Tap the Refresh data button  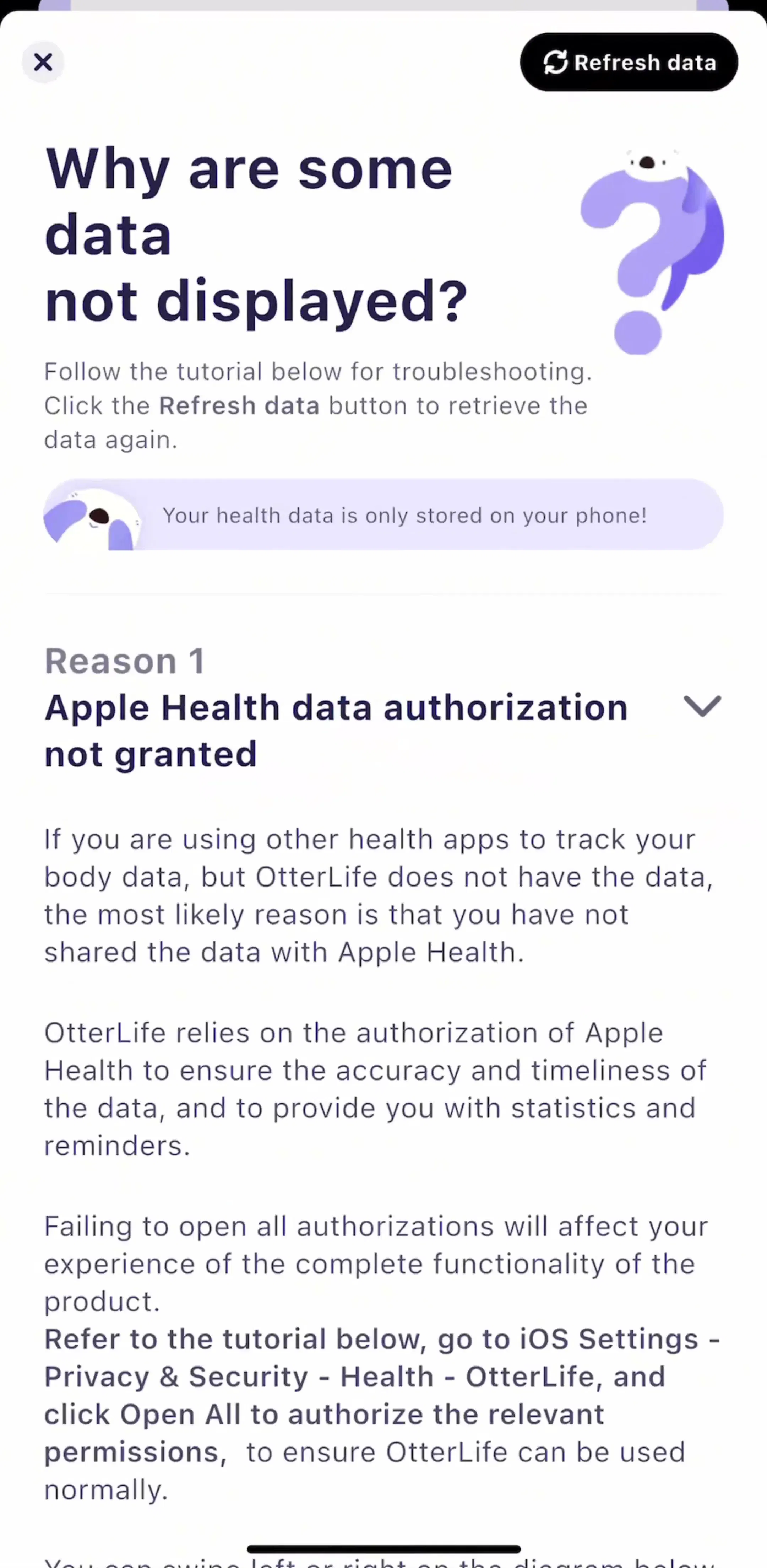pyautogui.click(x=629, y=62)
